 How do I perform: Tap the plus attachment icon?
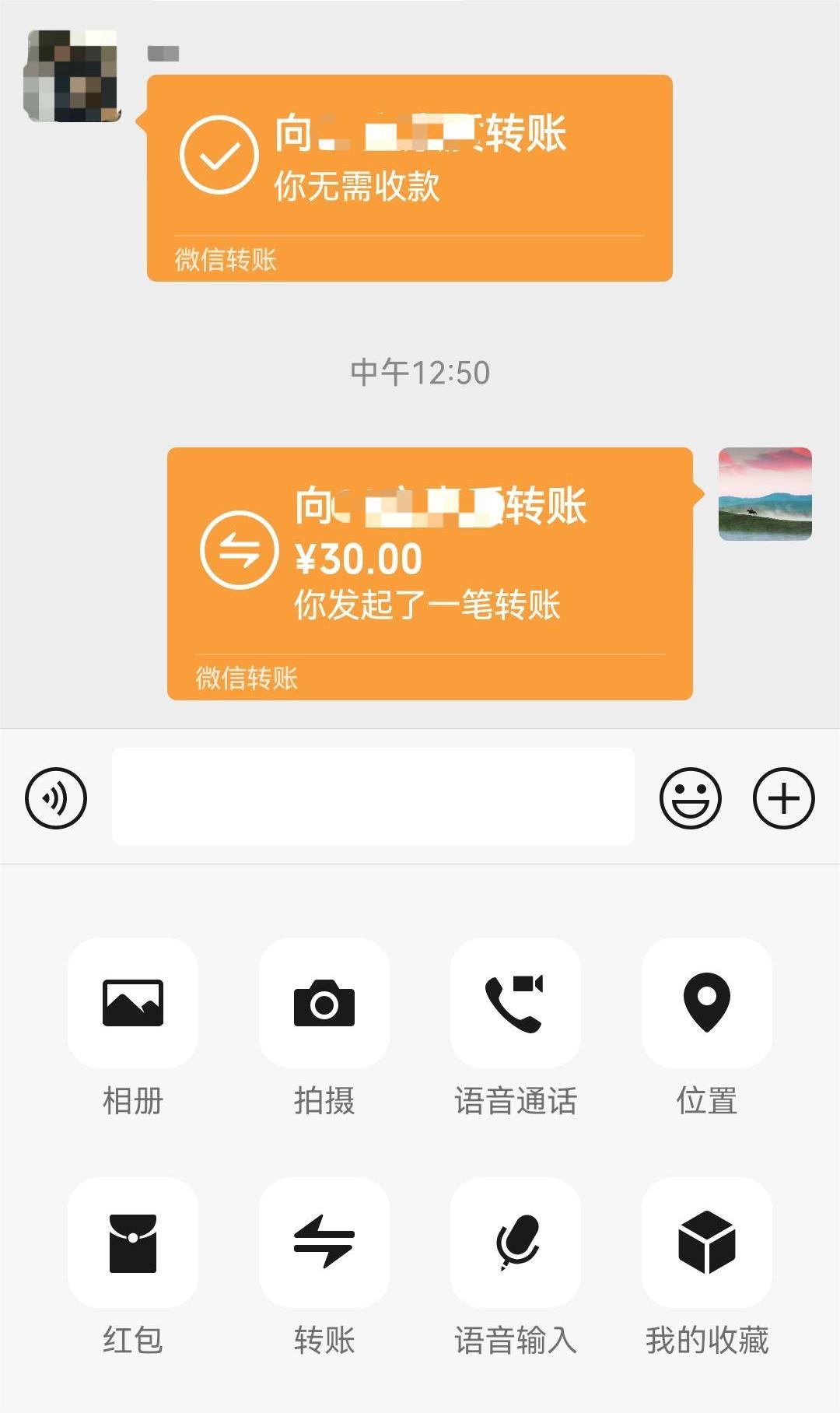pyautogui.click(x=783, y=798)
